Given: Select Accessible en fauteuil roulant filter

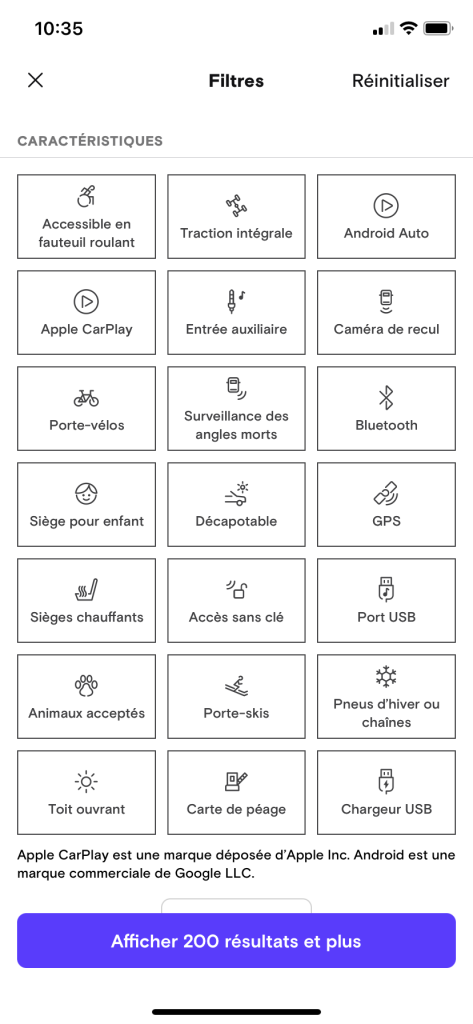Looking at the screenshot, I should click(86, 216).
